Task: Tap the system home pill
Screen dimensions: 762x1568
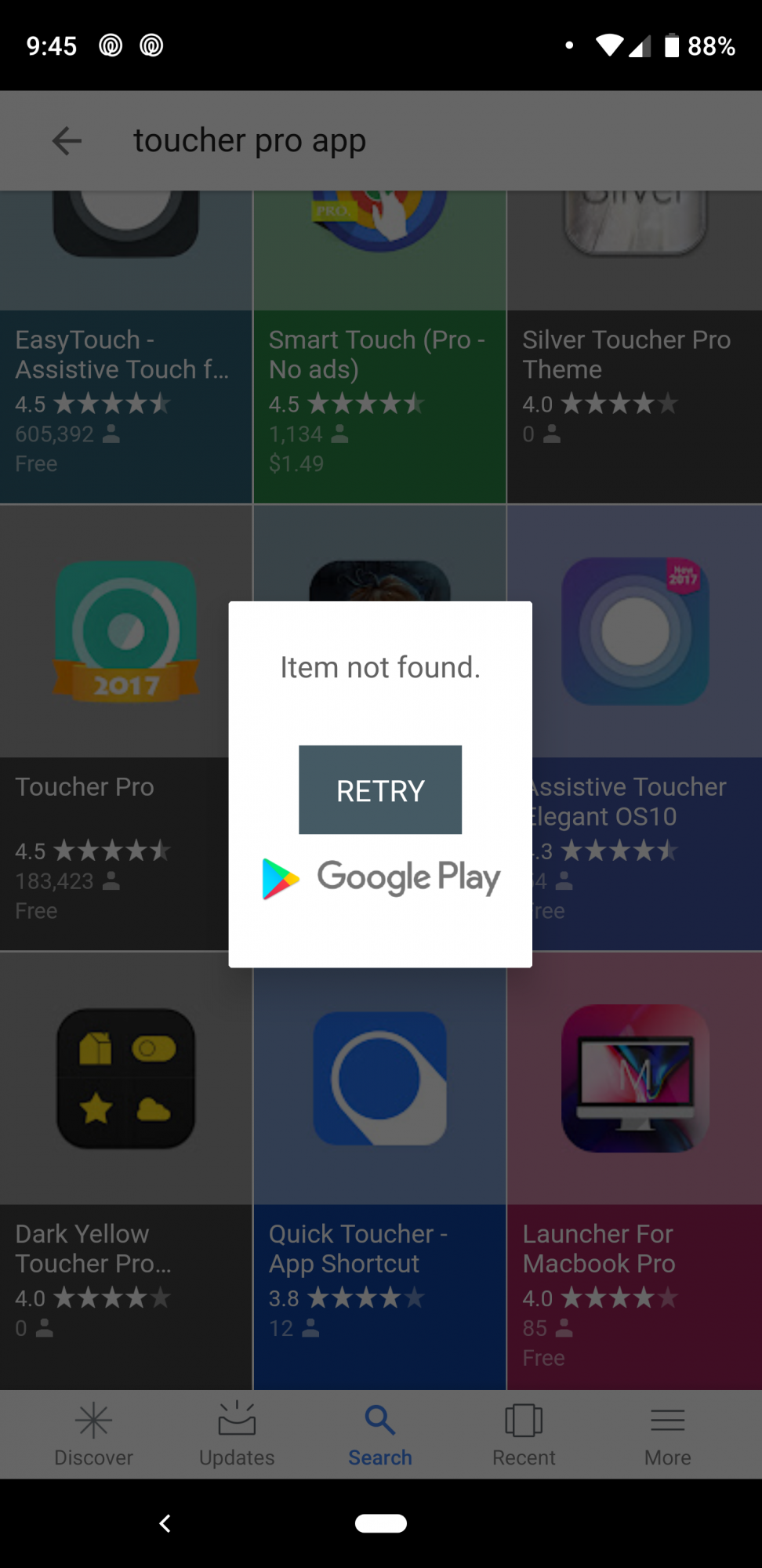Action: click(381, 1523)
